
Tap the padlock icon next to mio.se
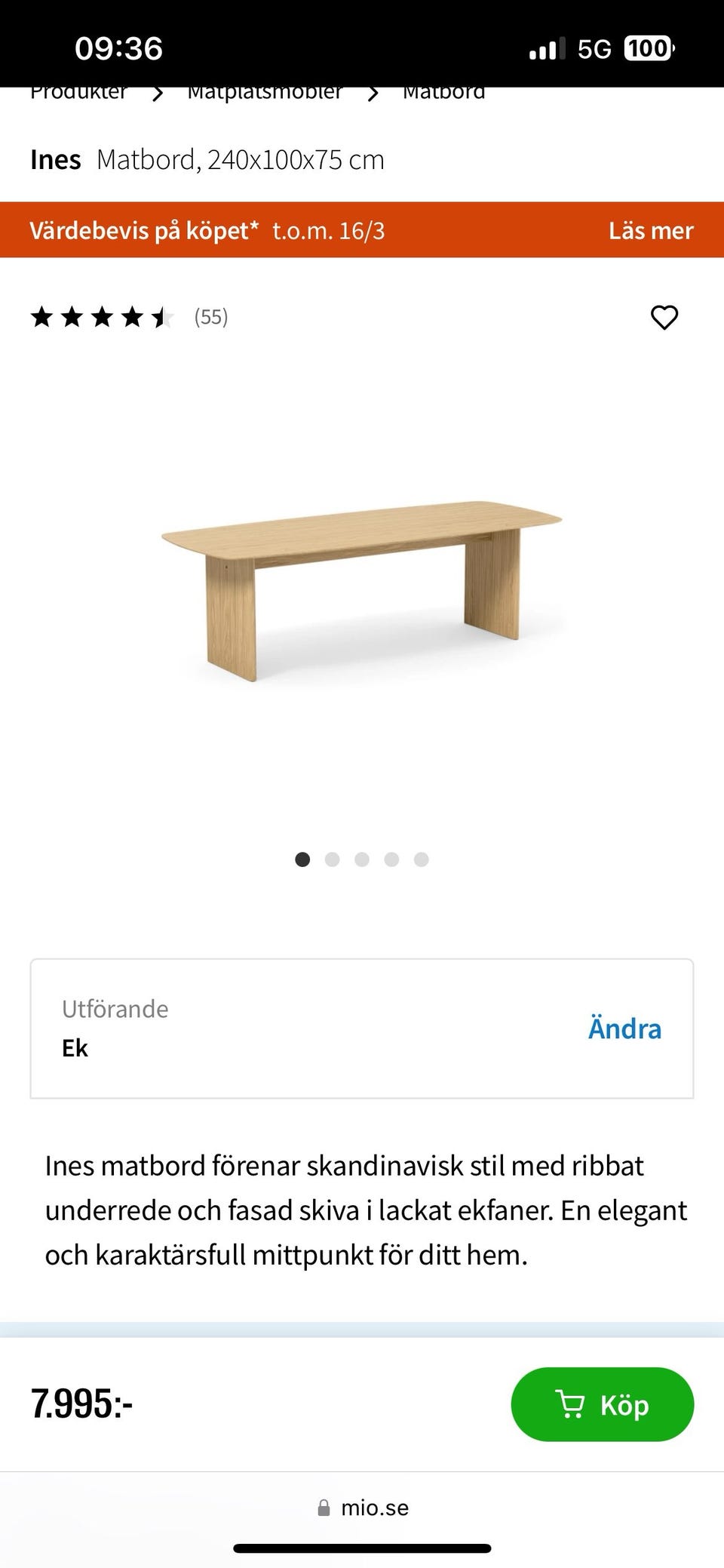coord(323,1508)
